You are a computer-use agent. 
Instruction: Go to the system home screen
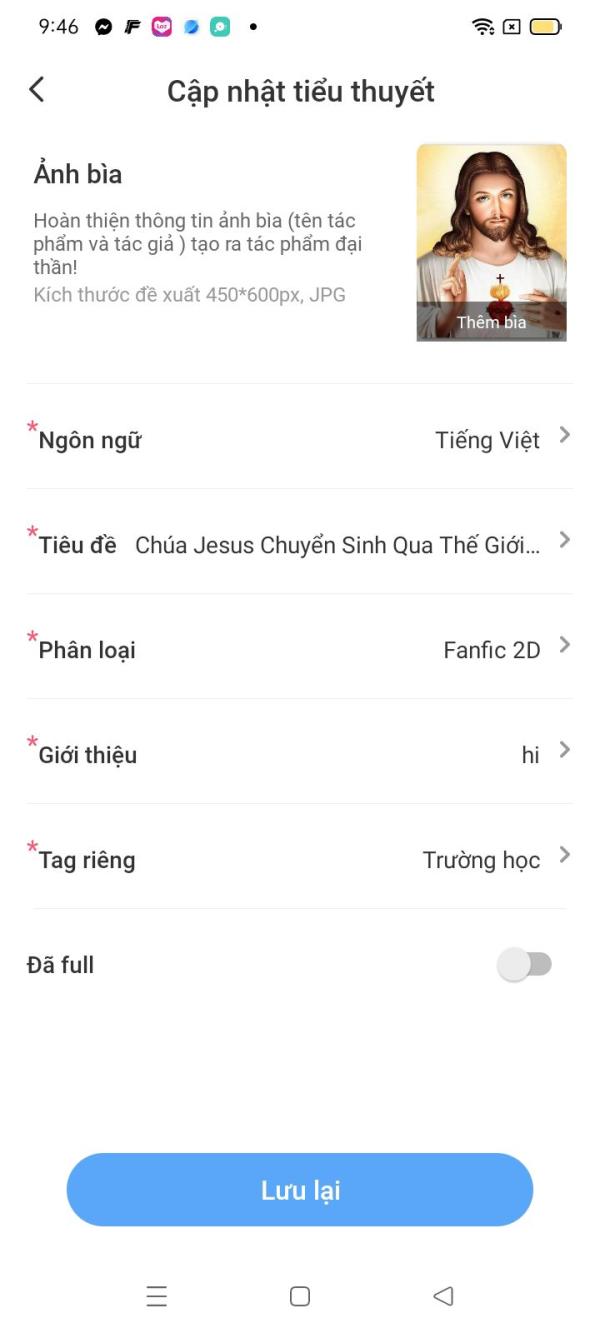[x=300, y=1296]
